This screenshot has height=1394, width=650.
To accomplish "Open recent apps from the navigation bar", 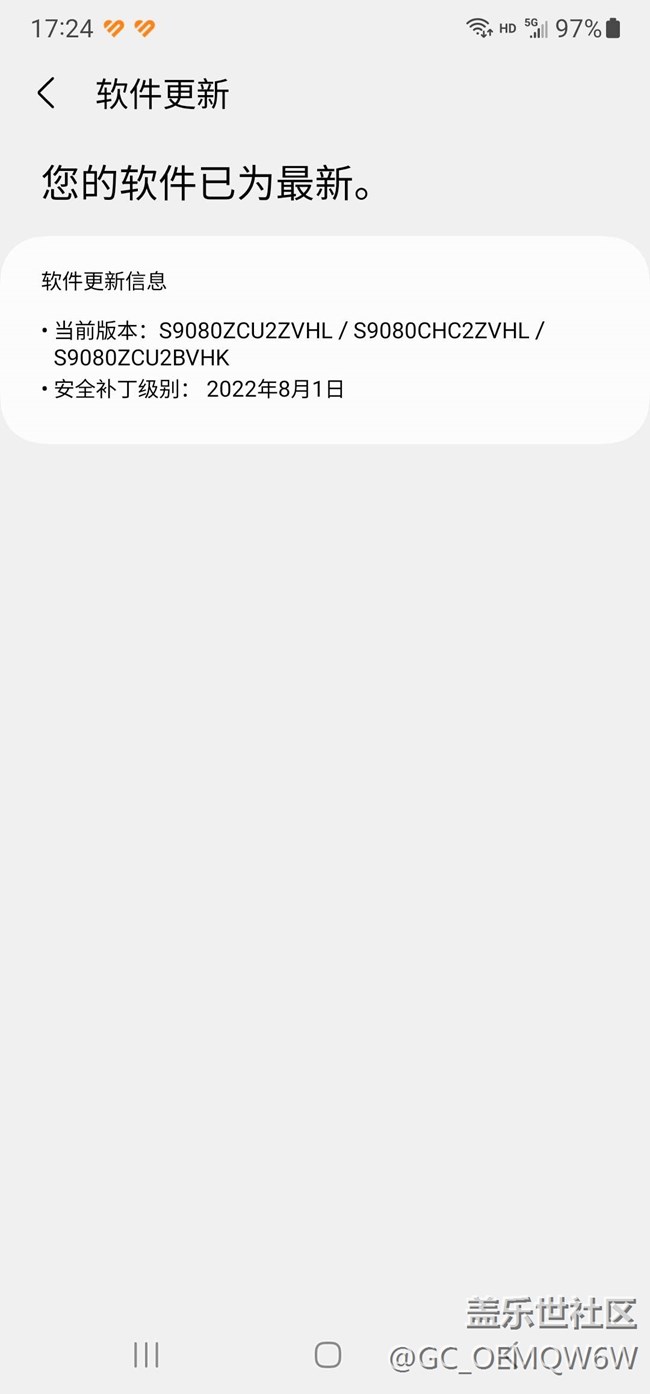I will coord(146,1355).
